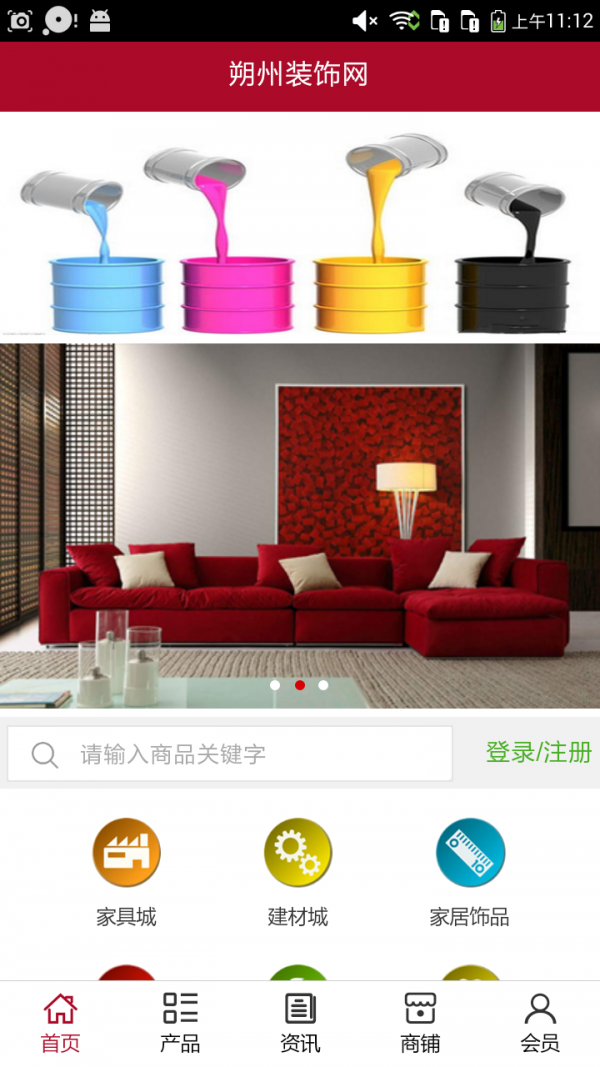Switch to the 首页 tab
600x1067 pixels.
(x=60, y=1023)
